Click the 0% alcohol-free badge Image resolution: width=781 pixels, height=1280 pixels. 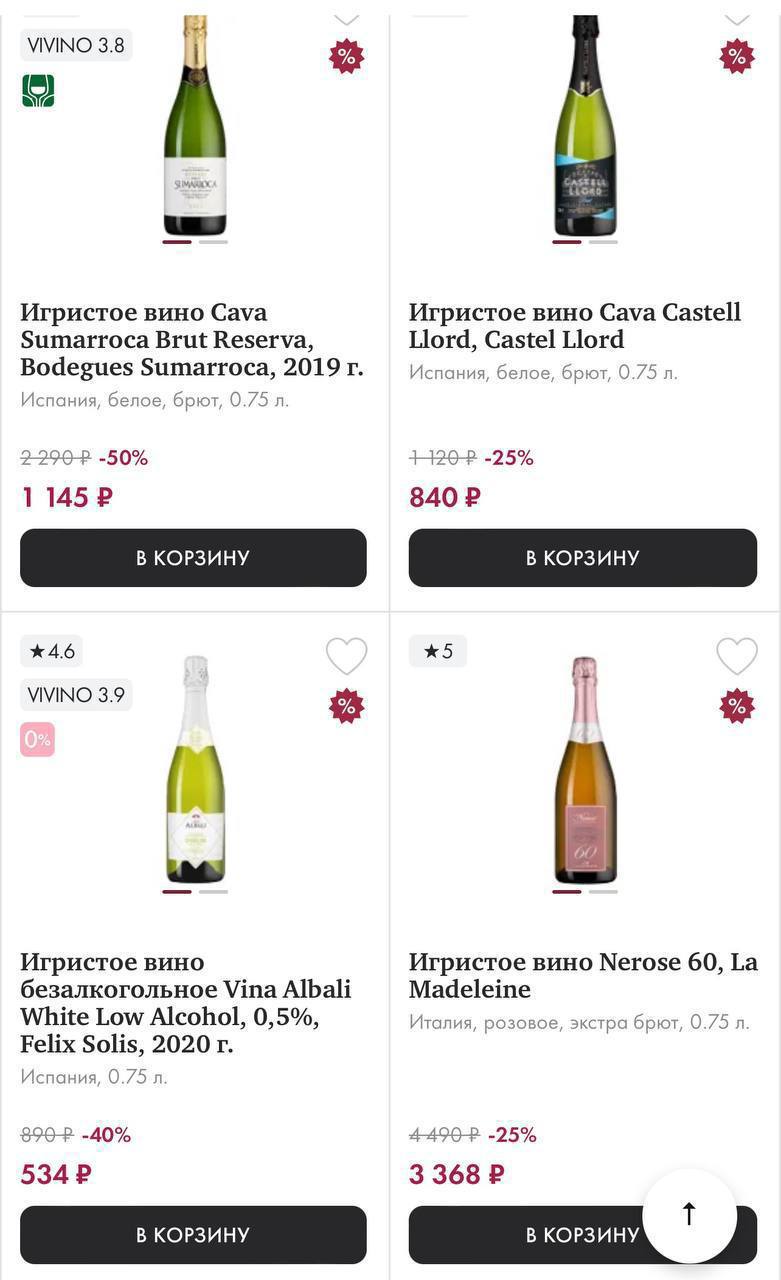[38, 740]
